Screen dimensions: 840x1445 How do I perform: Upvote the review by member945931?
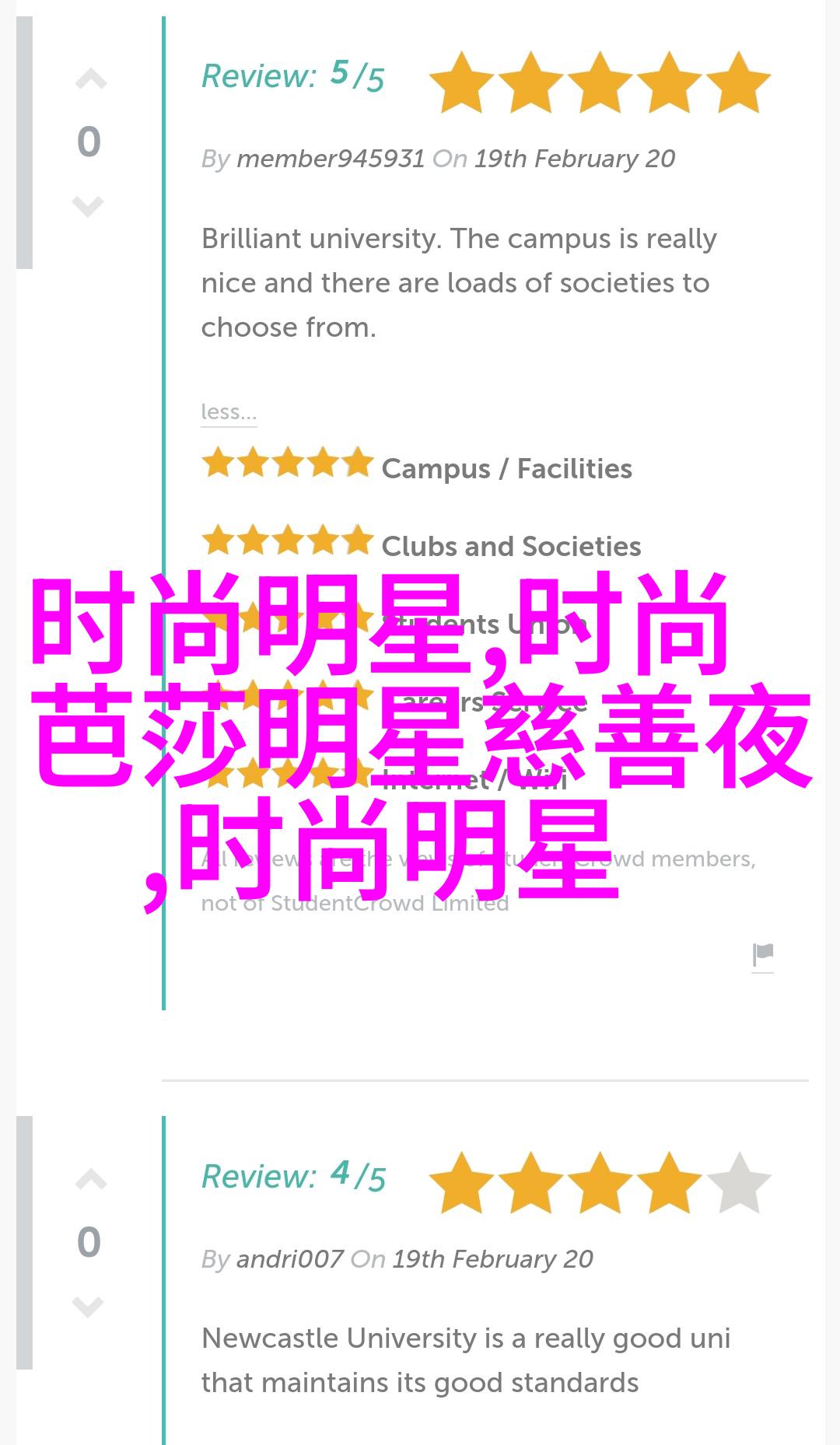(90, 79)
